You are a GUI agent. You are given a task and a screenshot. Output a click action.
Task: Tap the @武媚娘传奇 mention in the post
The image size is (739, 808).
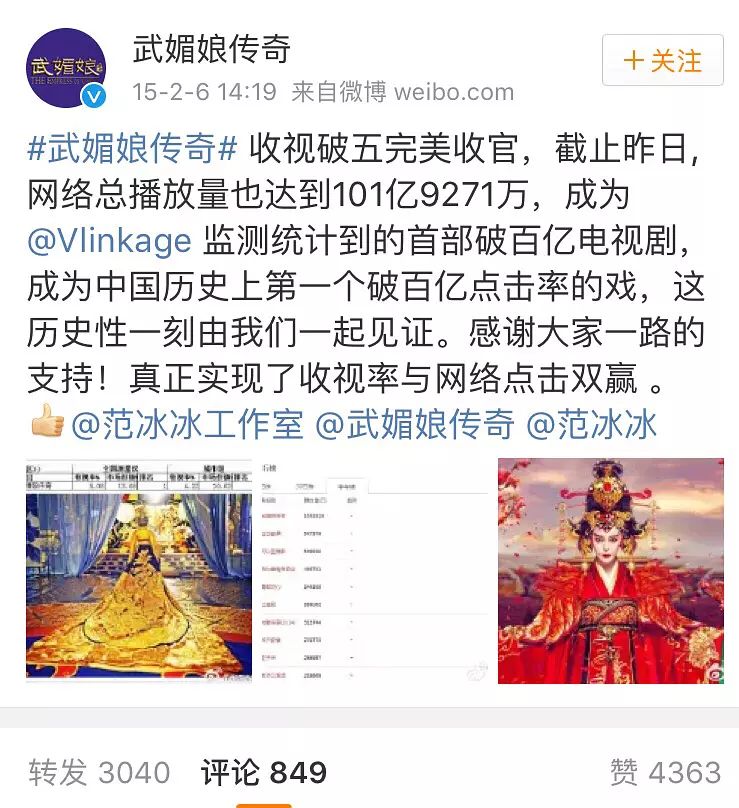point(415,425)
